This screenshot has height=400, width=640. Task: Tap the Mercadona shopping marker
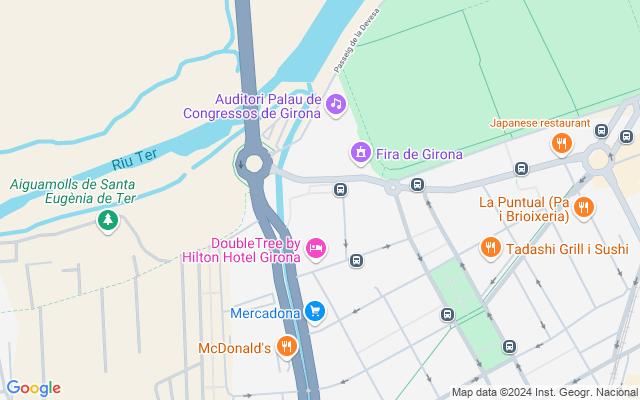click(316, 312)
